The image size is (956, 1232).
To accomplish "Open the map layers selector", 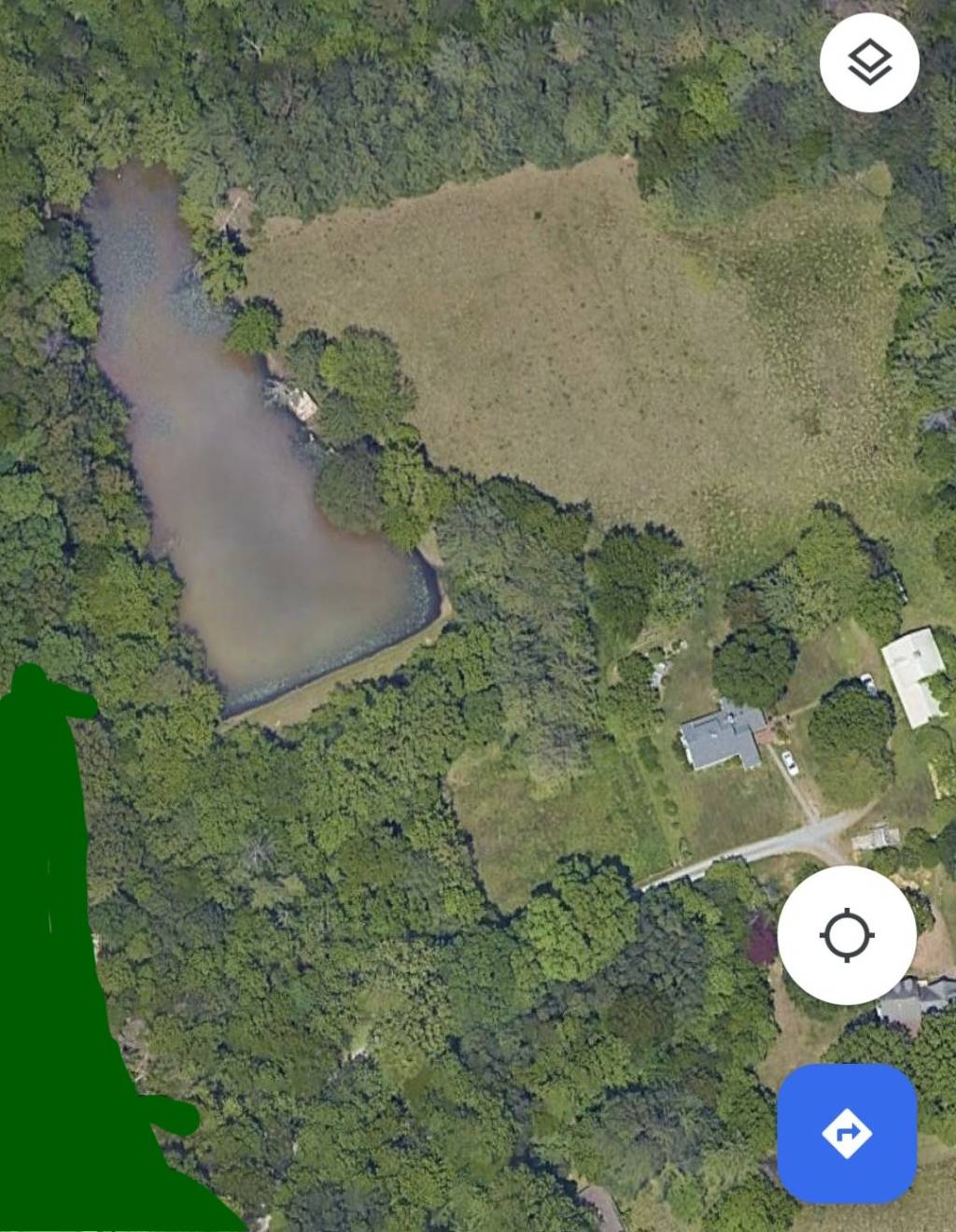I will [x=869, y=63].
